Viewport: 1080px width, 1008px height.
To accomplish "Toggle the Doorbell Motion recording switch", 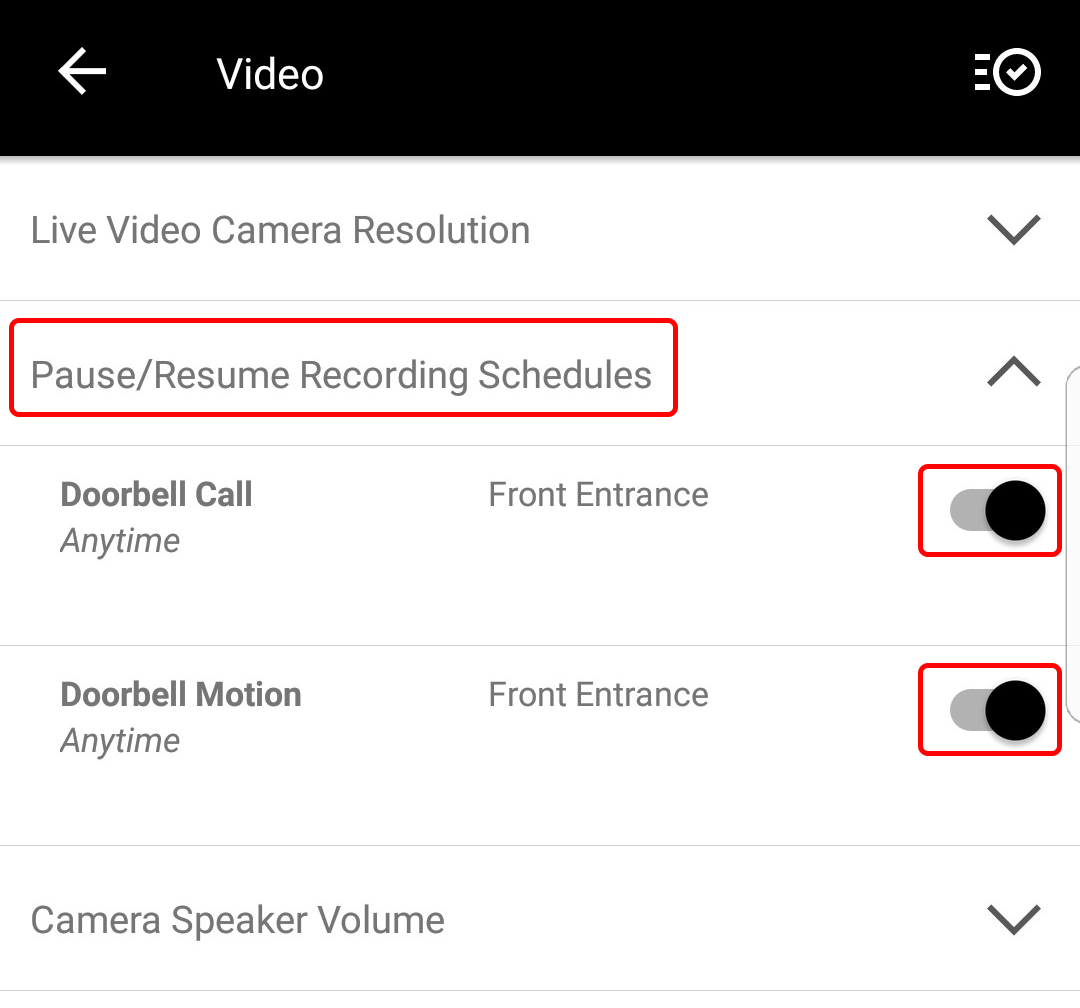I will coord(997,711).
